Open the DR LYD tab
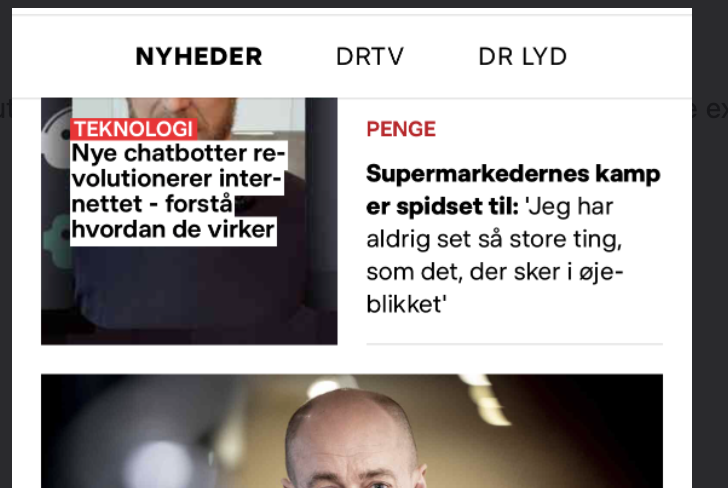Viewport: 728px width, 488px height. tap(522, 57)
